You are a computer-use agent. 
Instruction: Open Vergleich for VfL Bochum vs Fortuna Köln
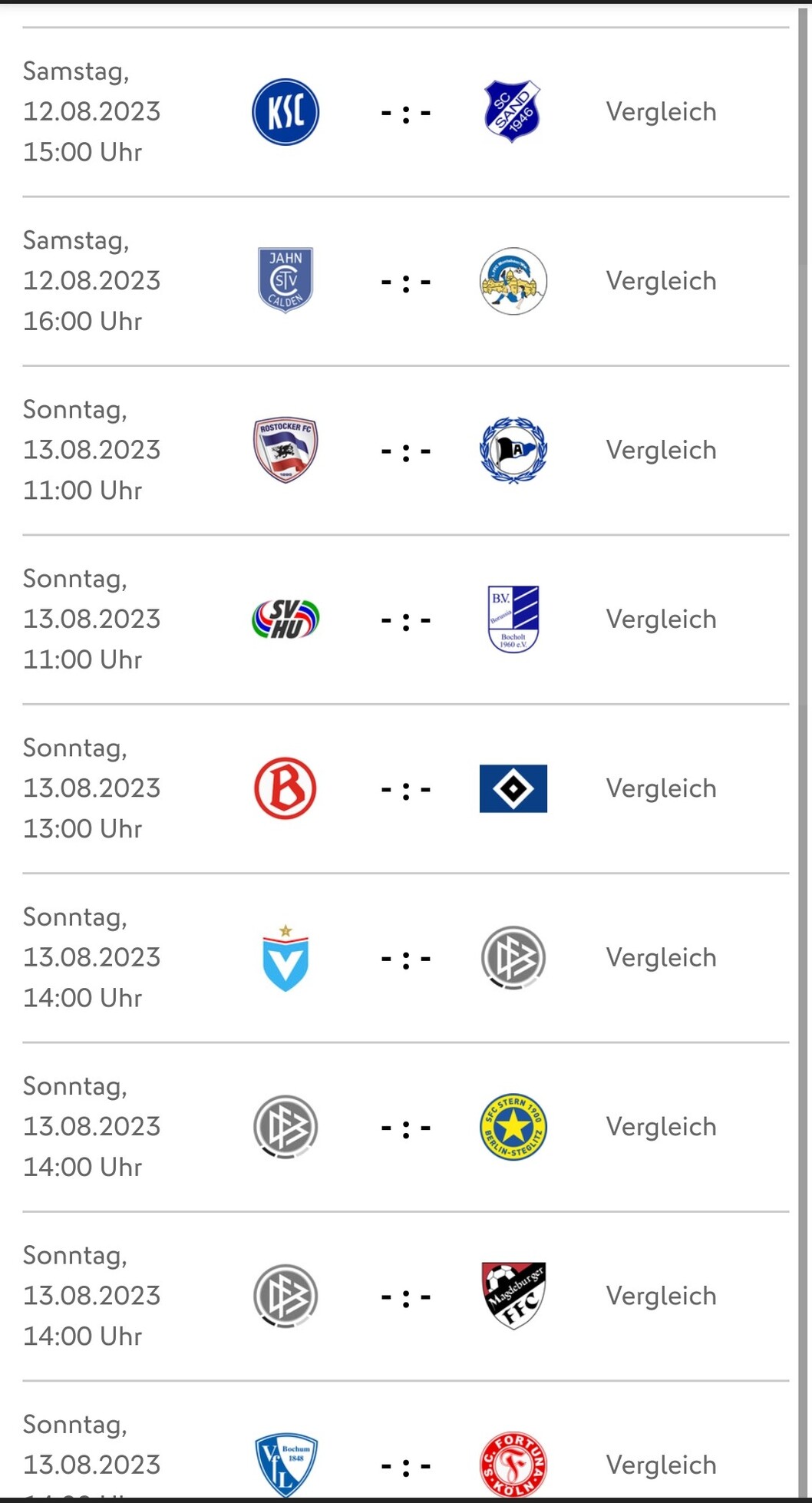[x=661, y=1465]
